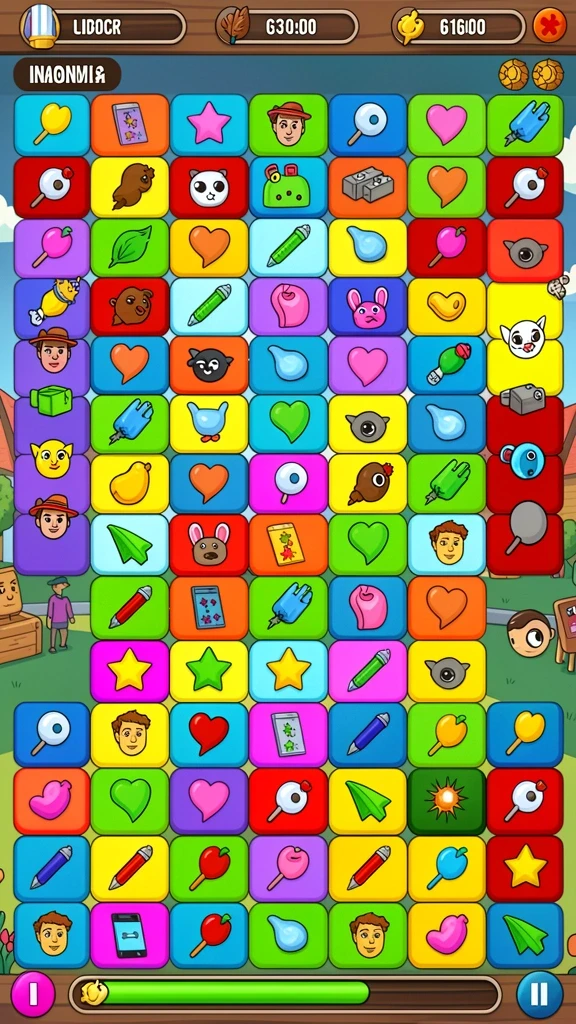Select the pink star tile

209,124
